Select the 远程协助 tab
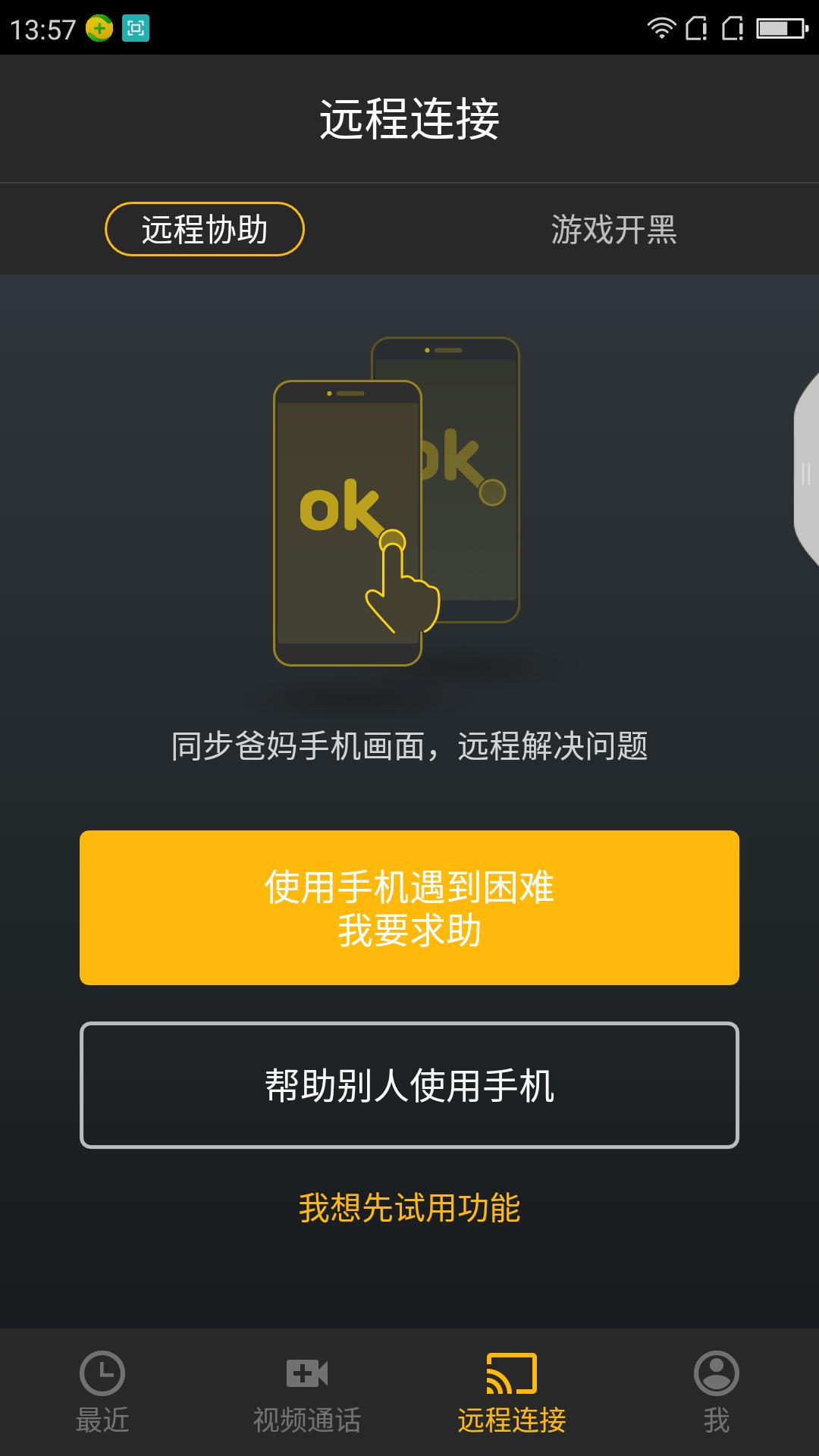Image resolution: width=819 pixels, height=1456 pixels. coord(206,228)
